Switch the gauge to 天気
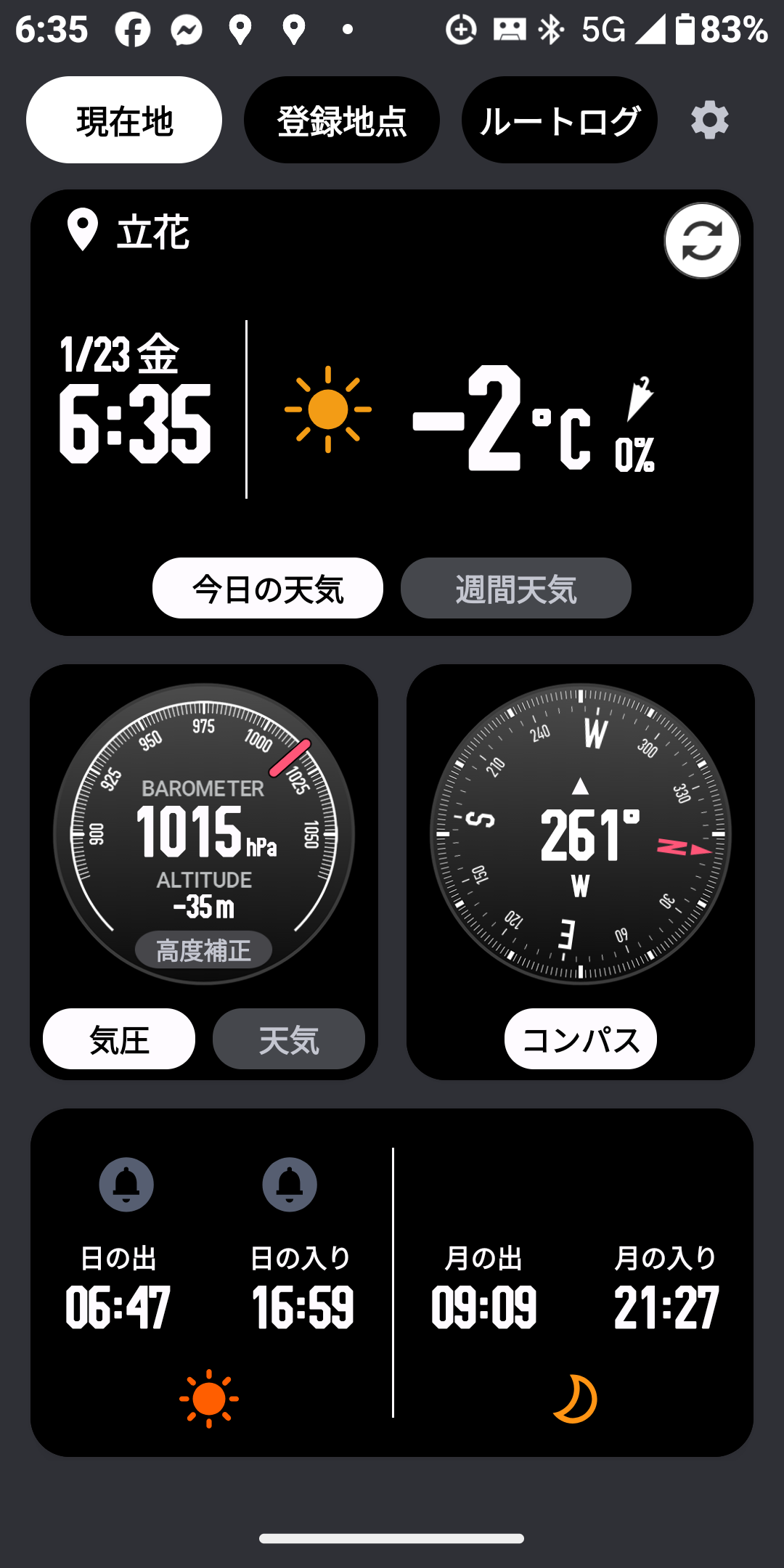 [x=288, y=1039]
